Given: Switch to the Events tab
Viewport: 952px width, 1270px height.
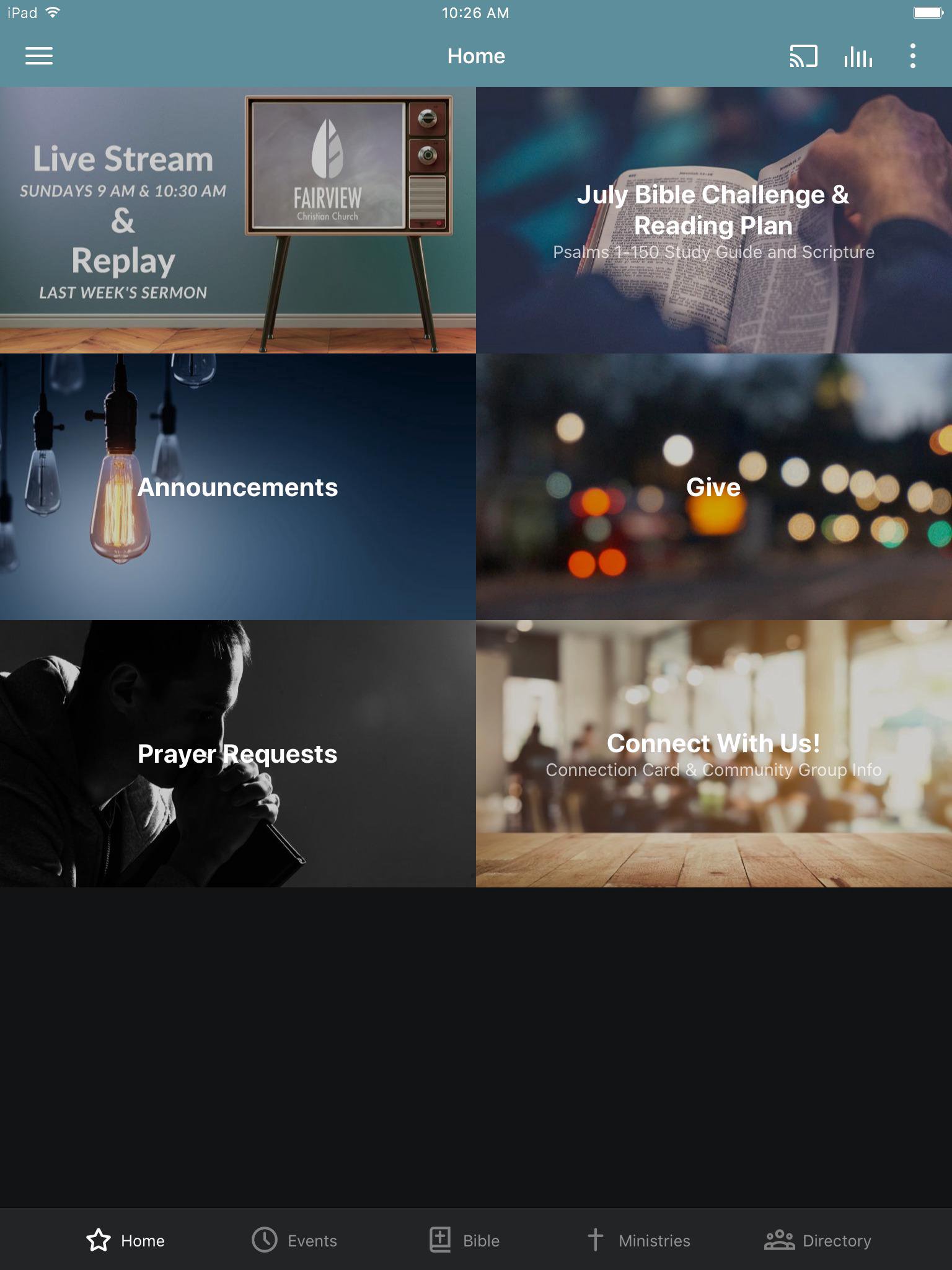Looking at the screenshot, I should coord(294,1240).
